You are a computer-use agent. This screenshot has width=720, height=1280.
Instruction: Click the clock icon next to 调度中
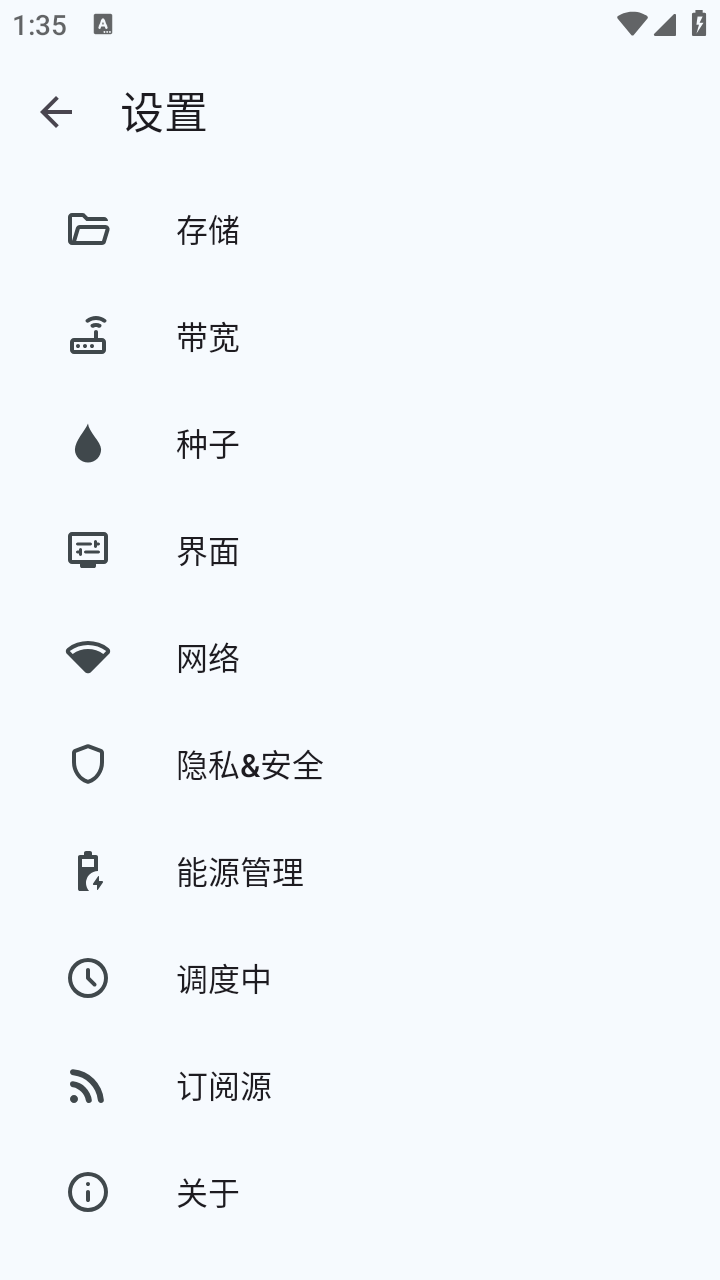pos(88,979)
